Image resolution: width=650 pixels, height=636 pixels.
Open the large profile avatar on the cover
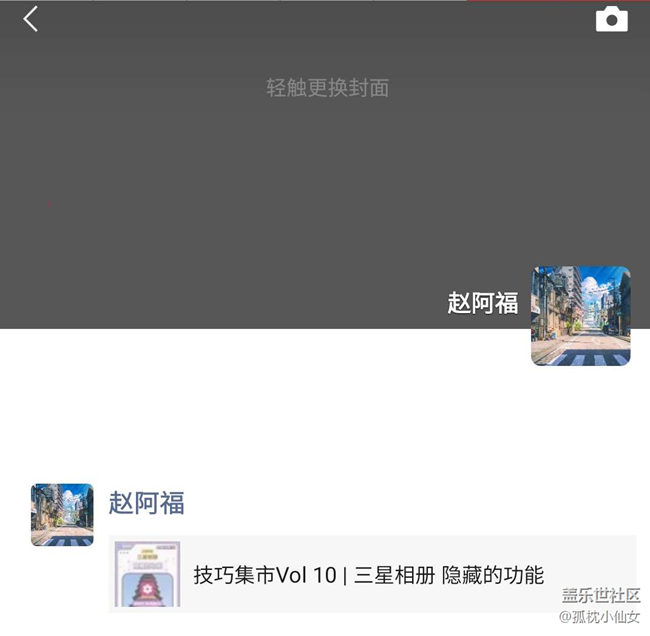(x=580, y=316)
